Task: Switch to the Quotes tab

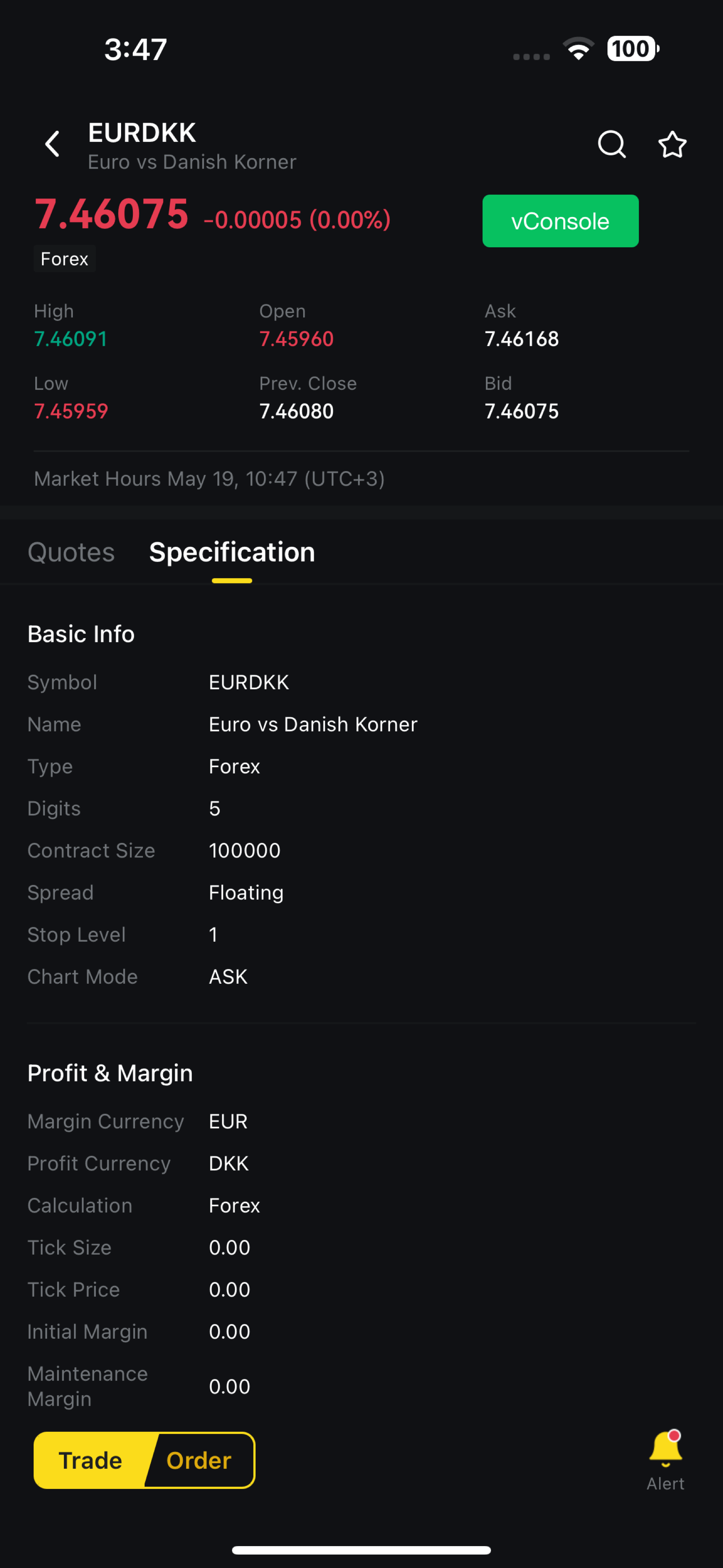Action: coord(71,552)
